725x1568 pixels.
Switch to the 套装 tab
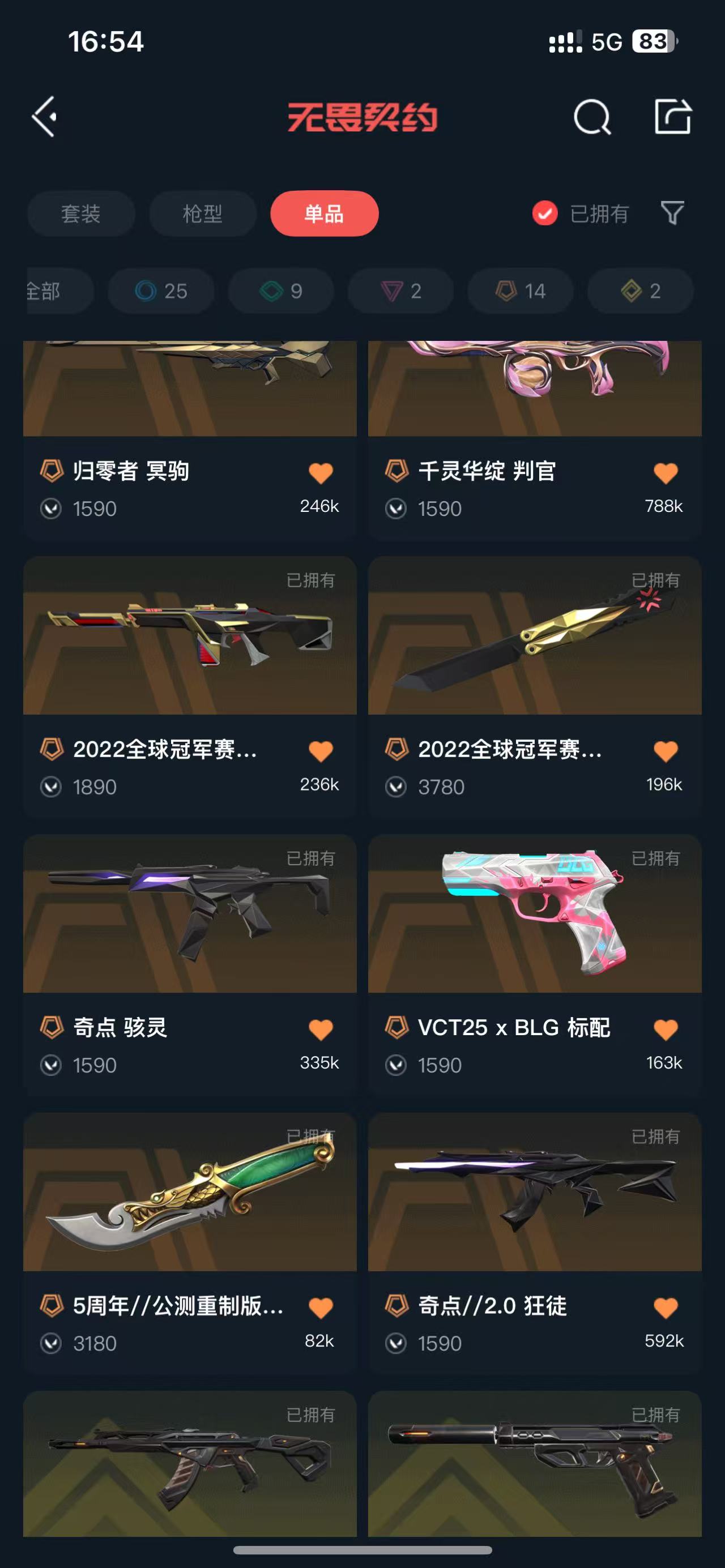pyautogui.click(x=81, y=213)
